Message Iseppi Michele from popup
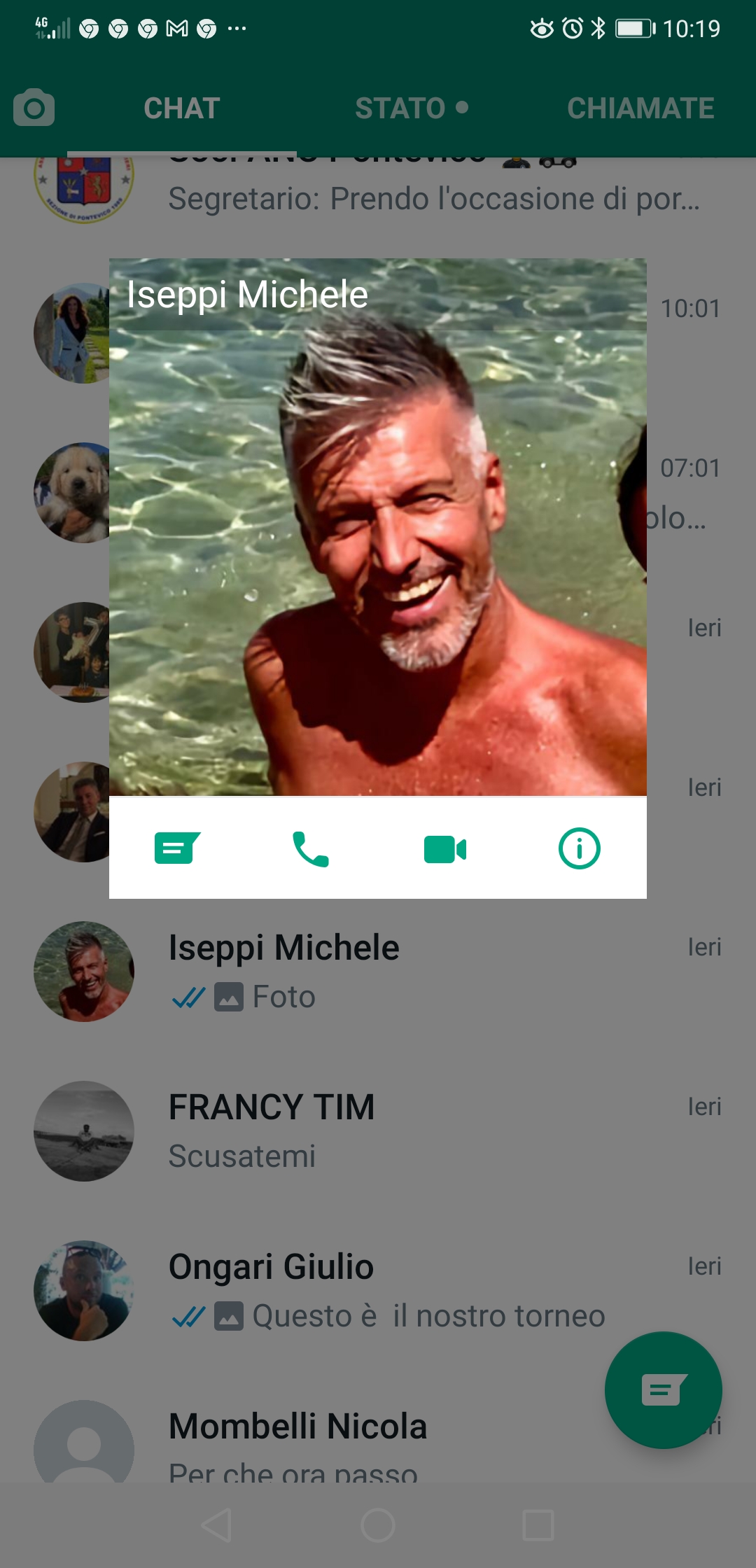 (x=176, y=848)
